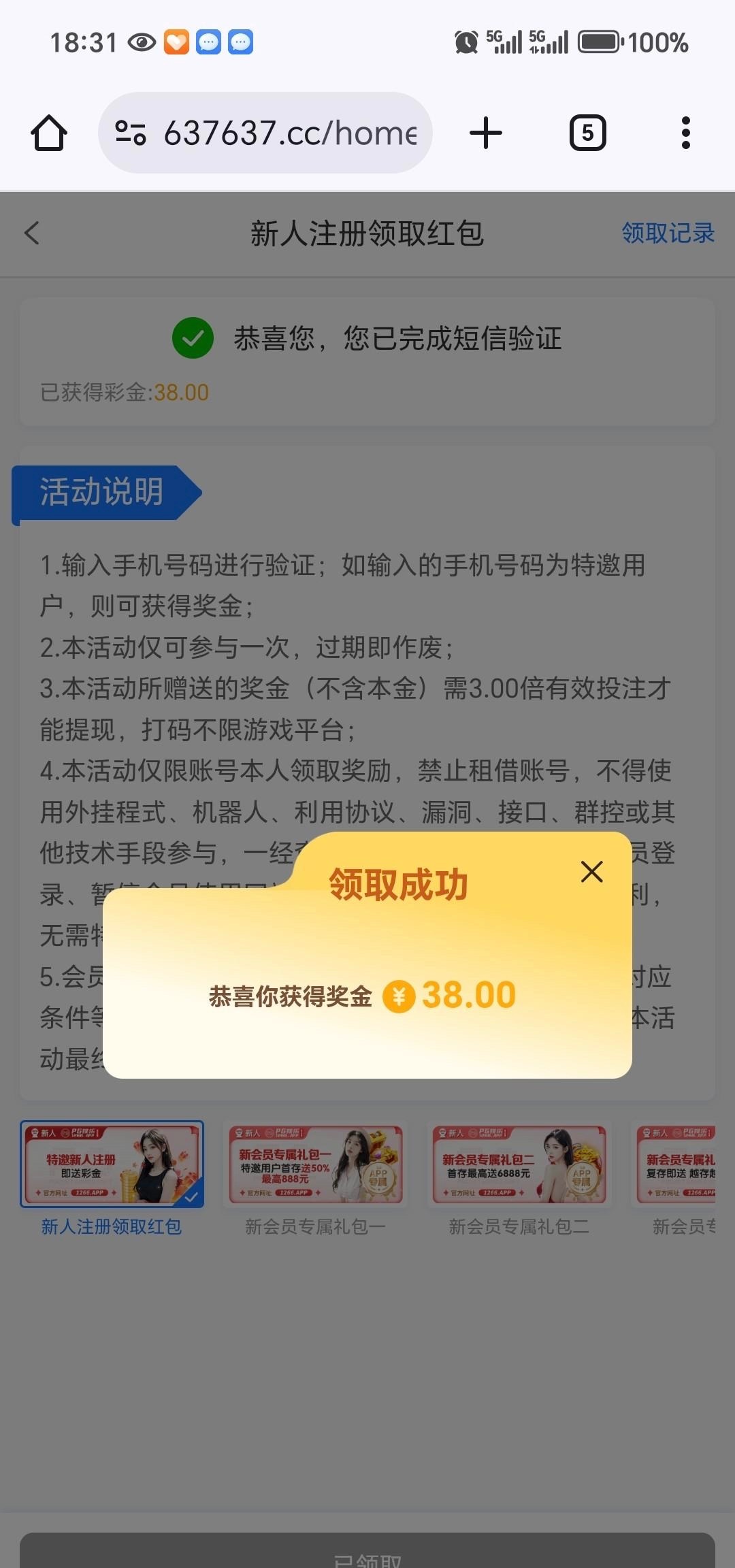Screen dimensions: 735x1568
Task: Go back from 新人注册领取红包 page
Action: point(32,233)
